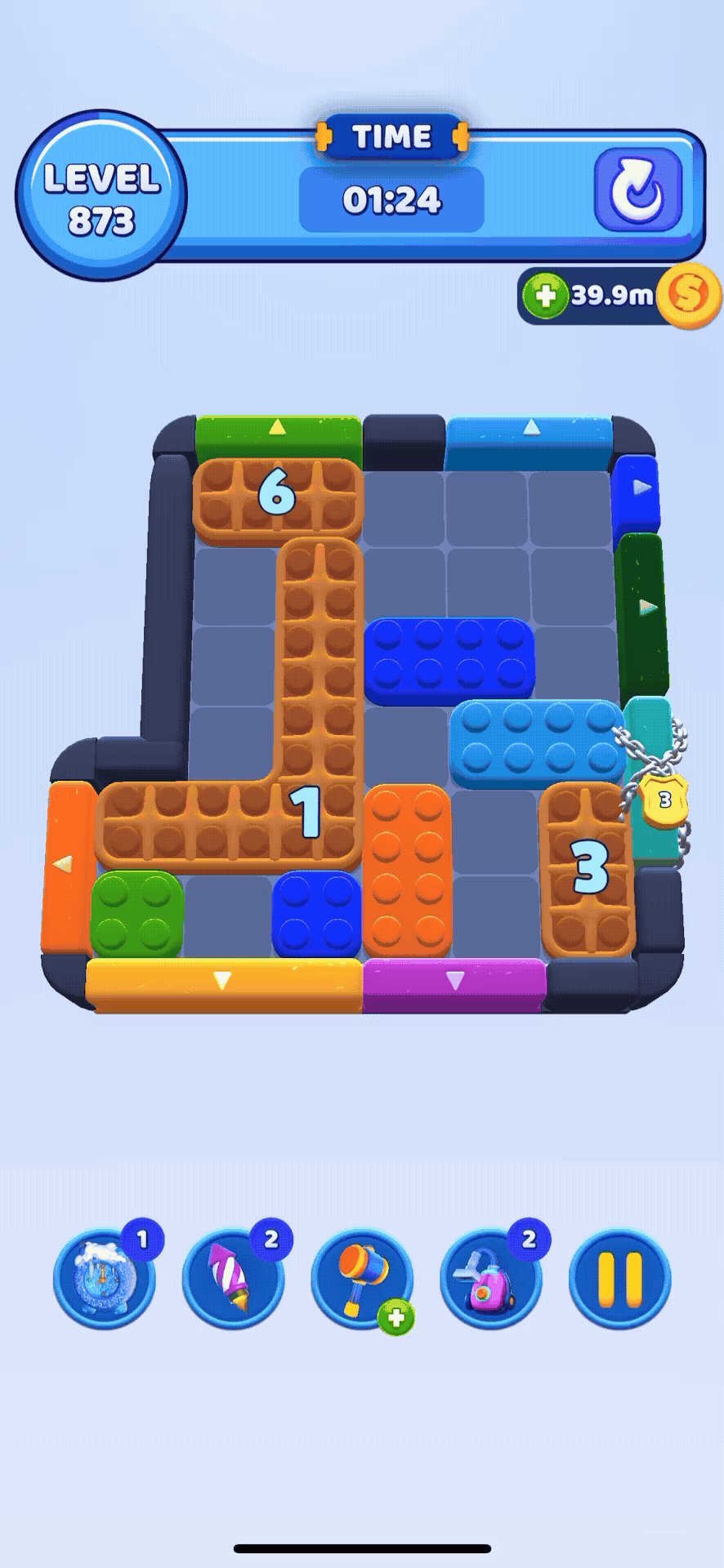Use the vacuum booster

[491, 1278]
